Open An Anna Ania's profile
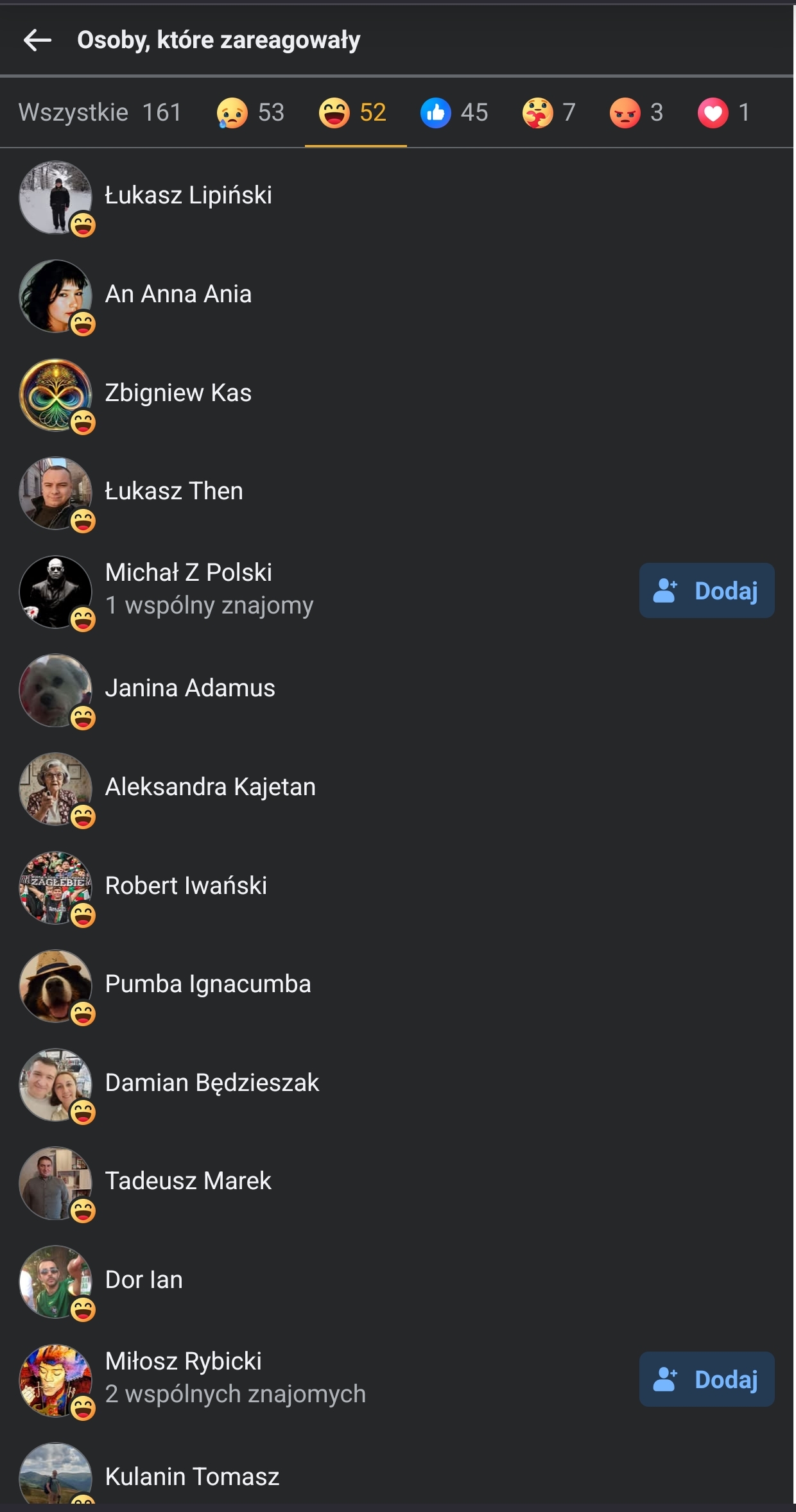 tap(178, 295)
